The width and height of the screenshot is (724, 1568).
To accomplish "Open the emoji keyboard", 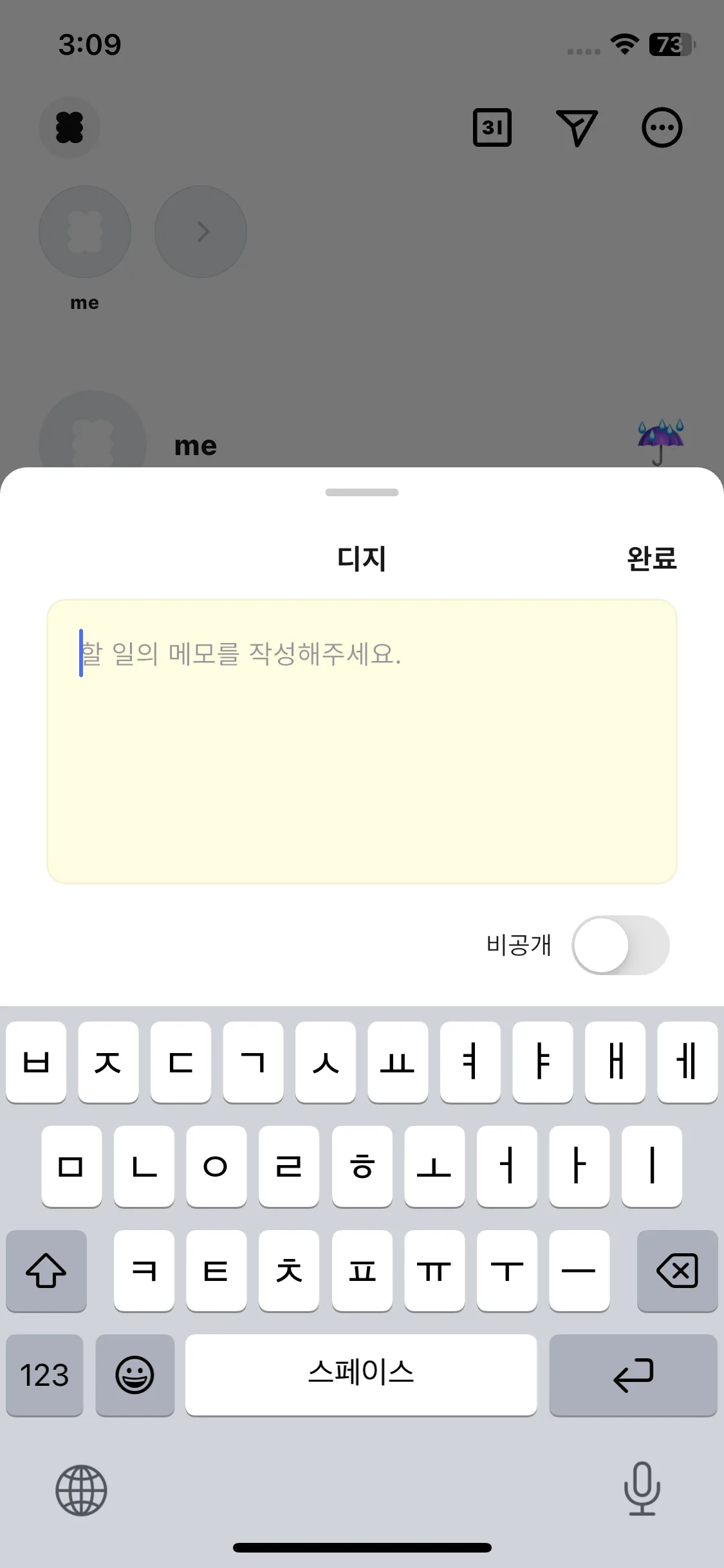I will pos(135,1375).
